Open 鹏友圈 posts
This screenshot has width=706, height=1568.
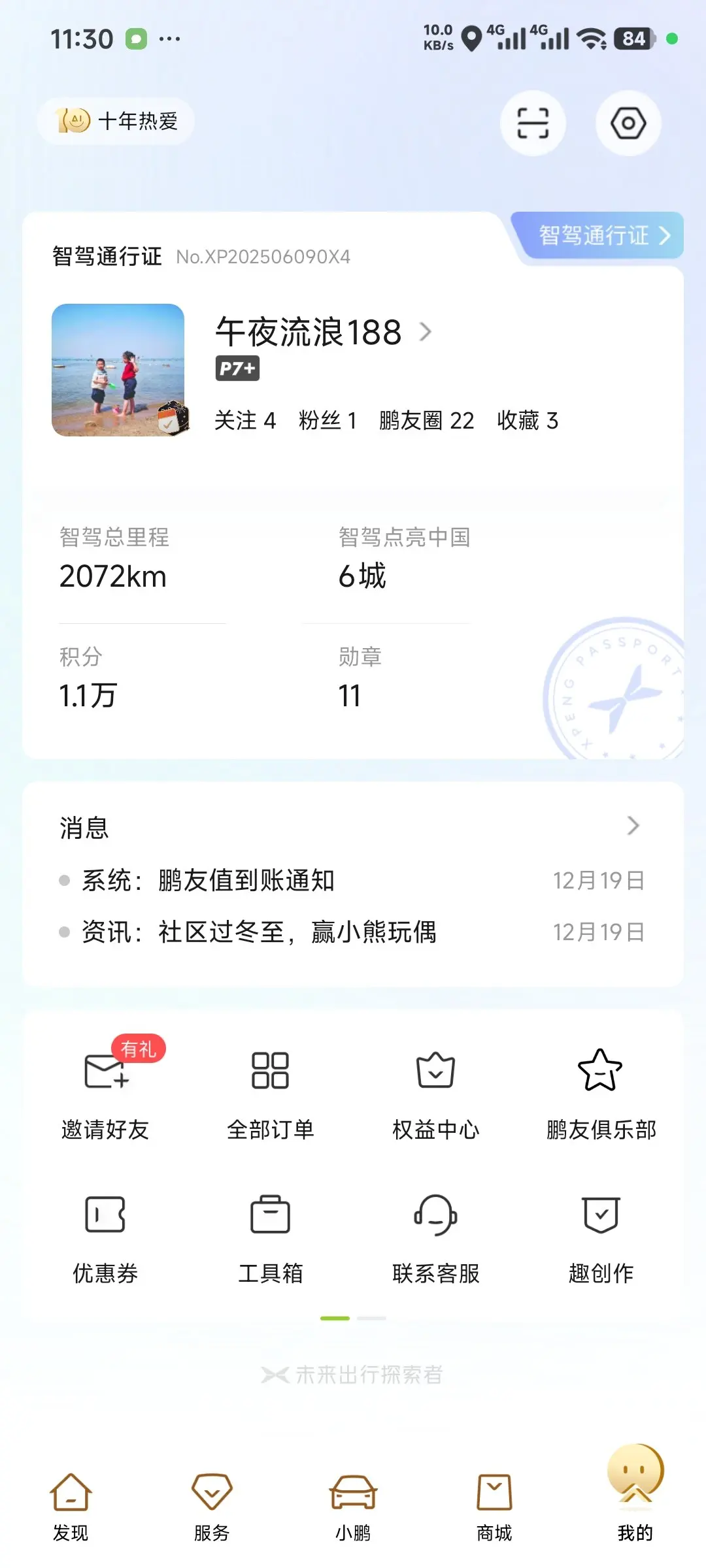point(426,421)
